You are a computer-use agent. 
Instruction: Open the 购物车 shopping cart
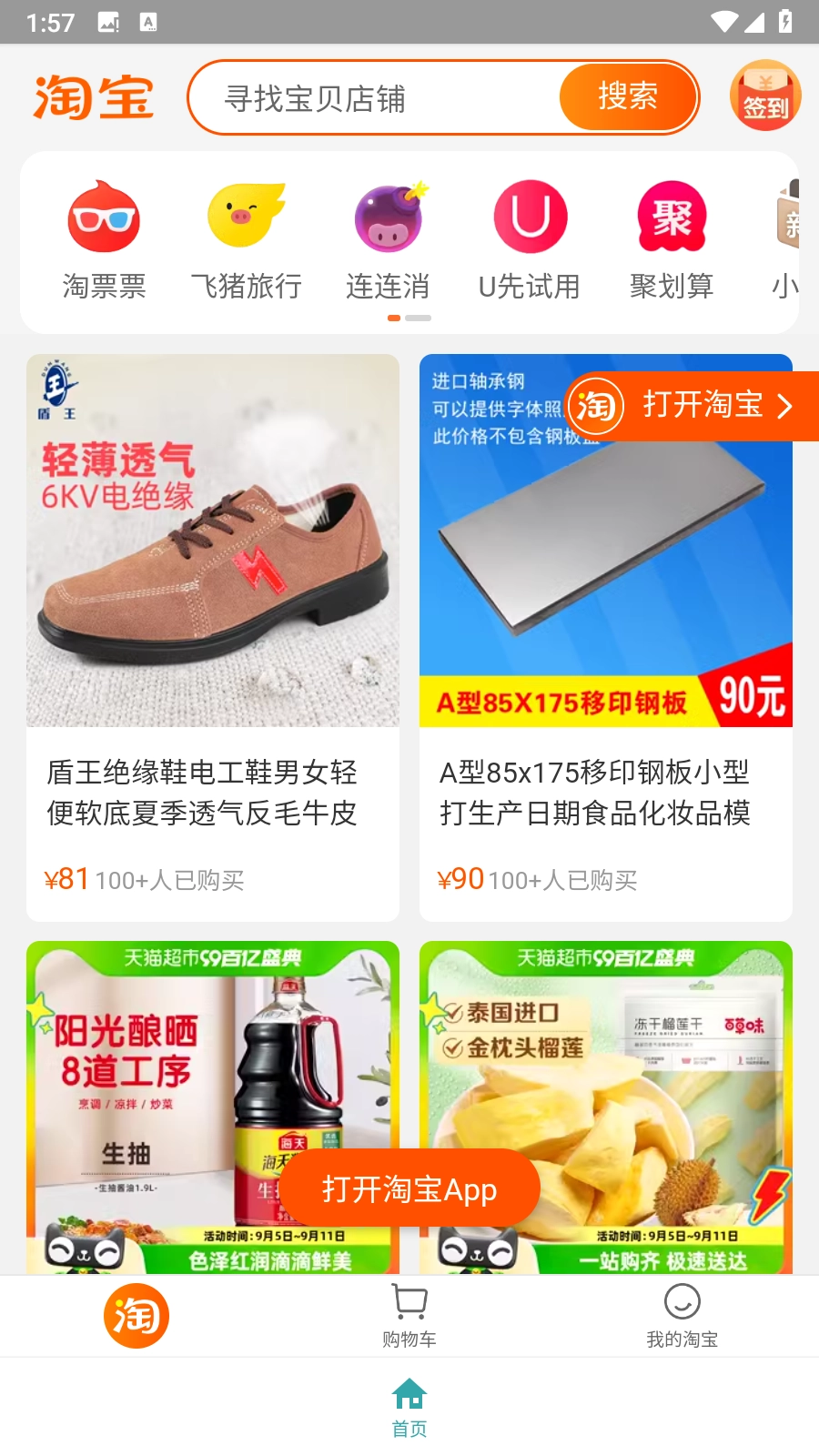[x=409, y=1315]
